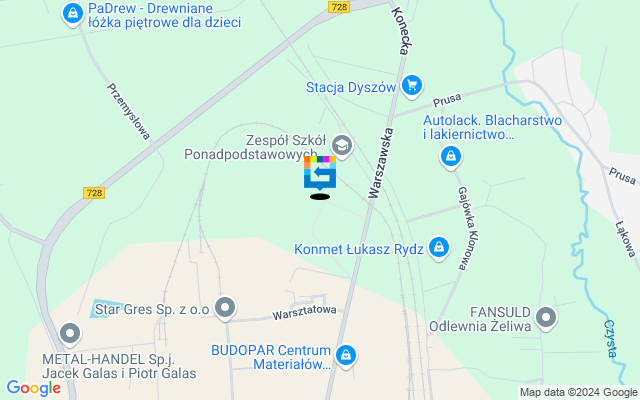Tap the Autolack Blacharstwo i lakiernictwo pin
Viewport: 640px width, 400px height.
(451, 157)
